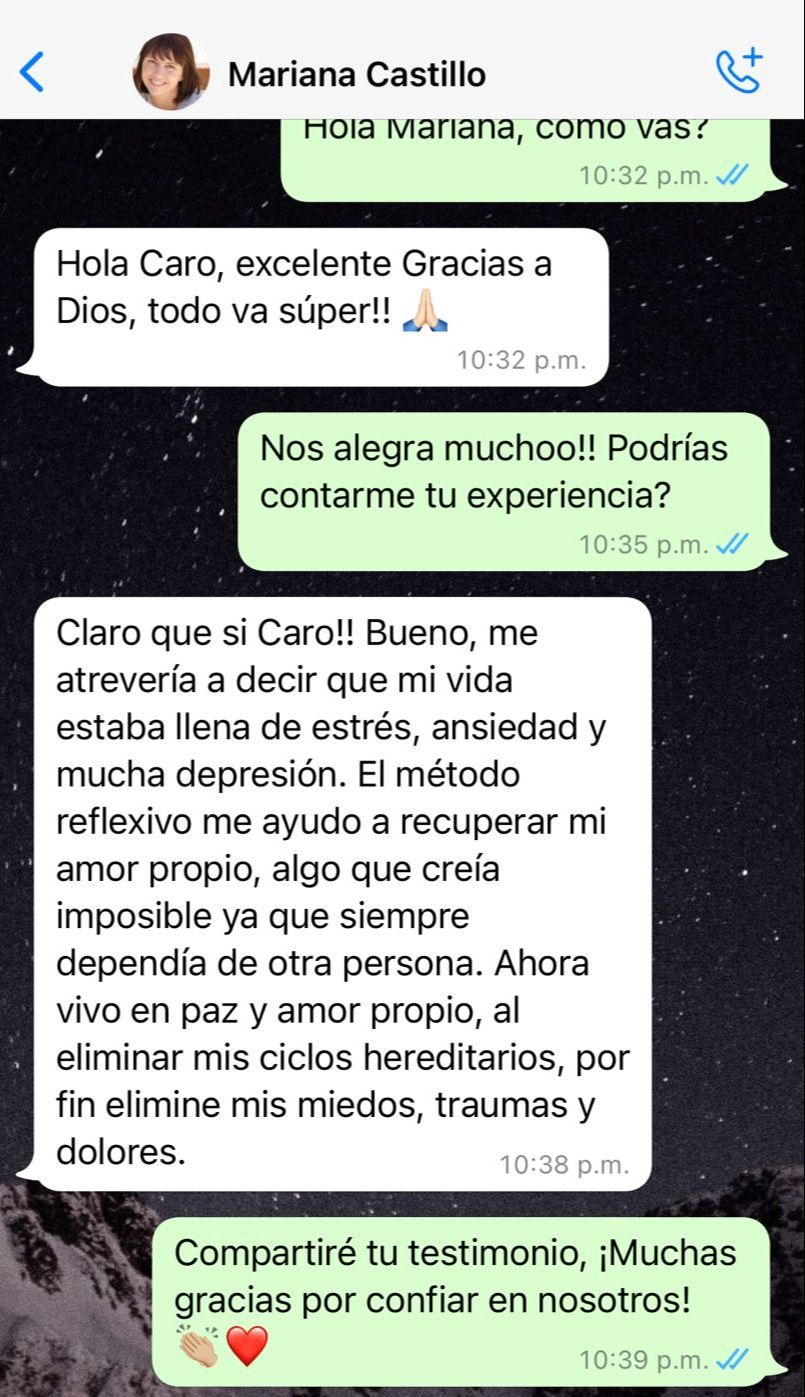The height and width of the screenshot is (1397, 805).
Task: Tap Mariana Castillo's profile photo
Action: [172, 72]
